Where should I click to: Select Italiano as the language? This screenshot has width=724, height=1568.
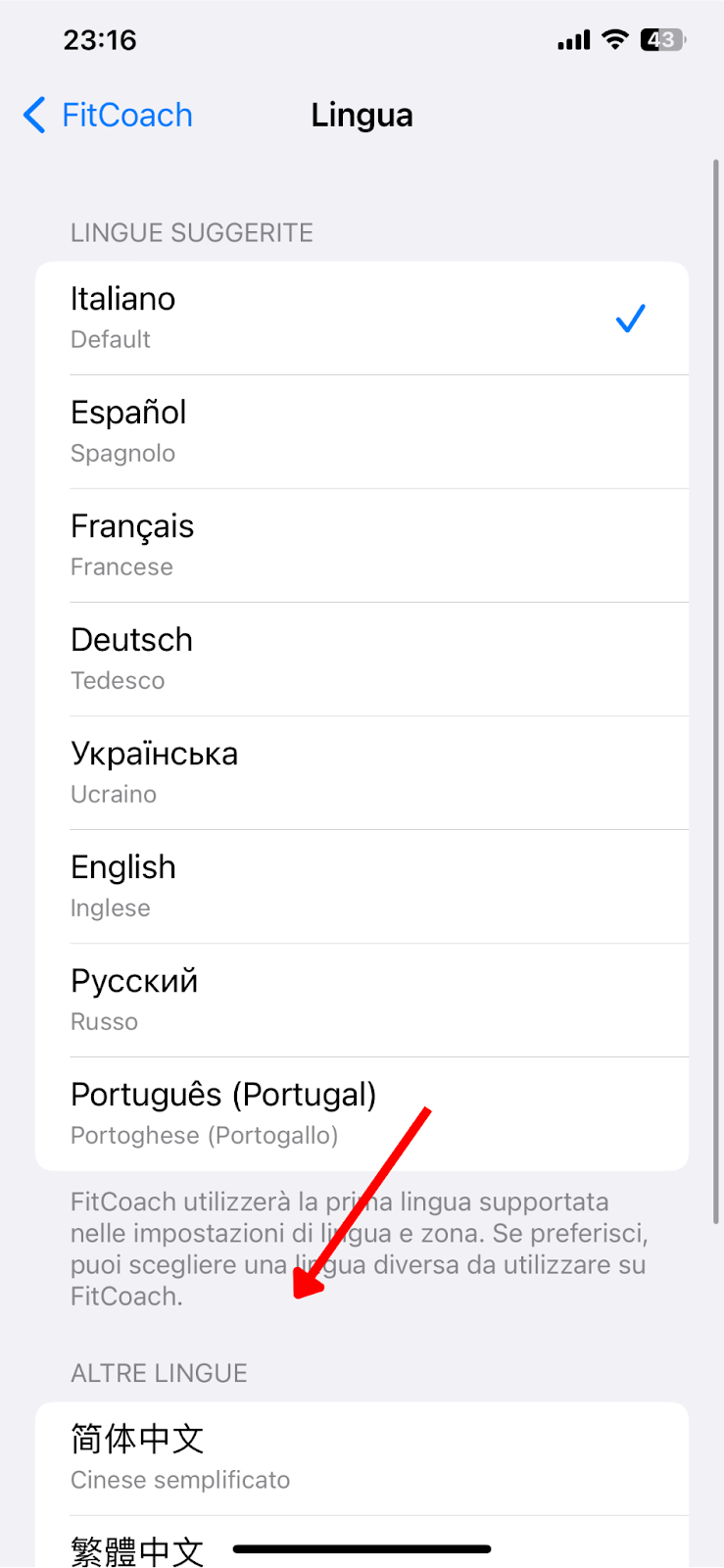click(362, 318)
